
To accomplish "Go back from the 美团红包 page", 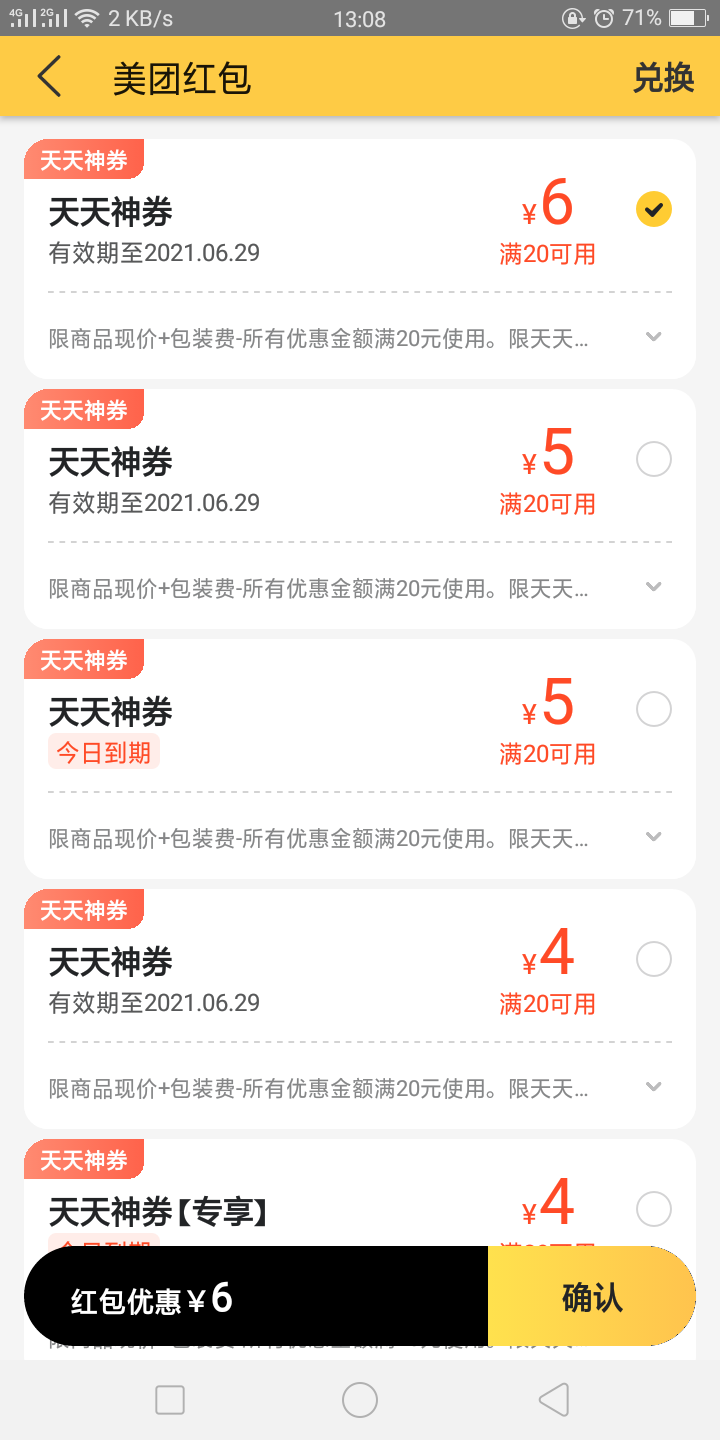I will tap(49, 77).
